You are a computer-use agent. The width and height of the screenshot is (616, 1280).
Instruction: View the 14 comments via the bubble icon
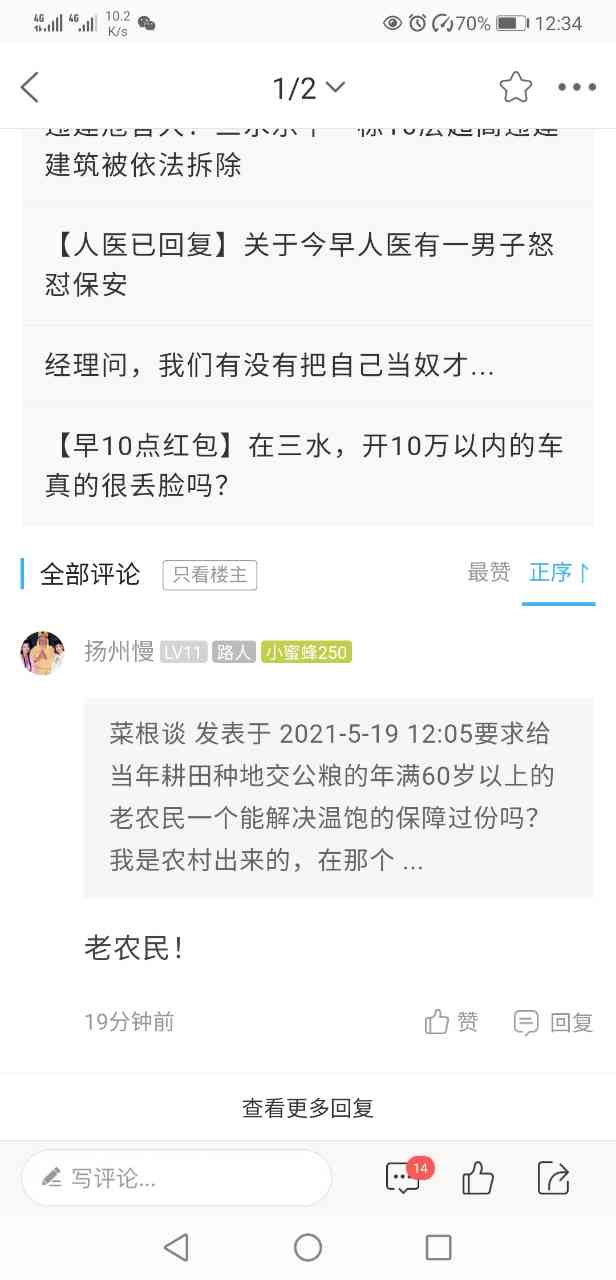click(403, 1178)
